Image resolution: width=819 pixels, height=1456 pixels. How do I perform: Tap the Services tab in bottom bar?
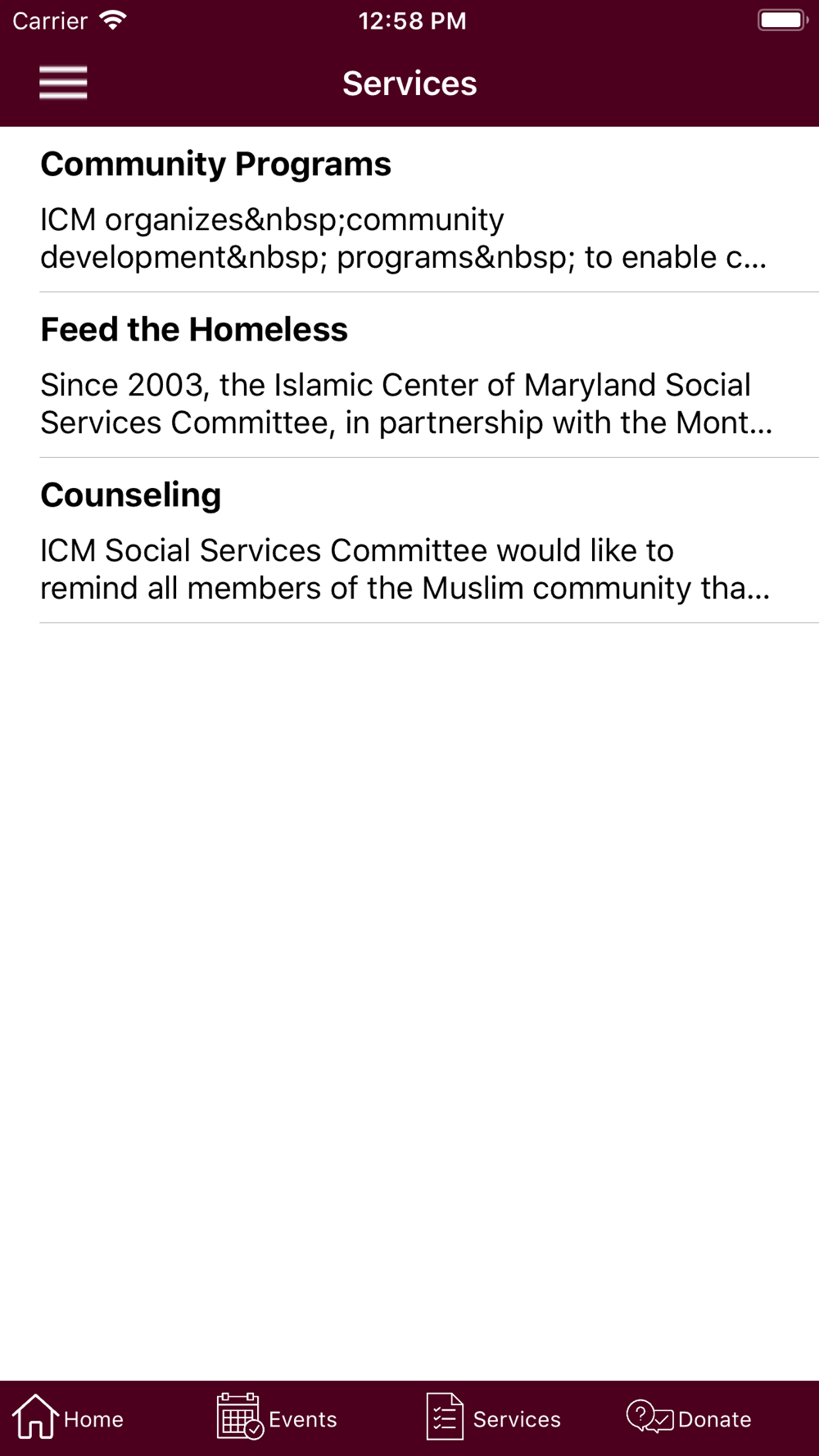click(494, 1418)
